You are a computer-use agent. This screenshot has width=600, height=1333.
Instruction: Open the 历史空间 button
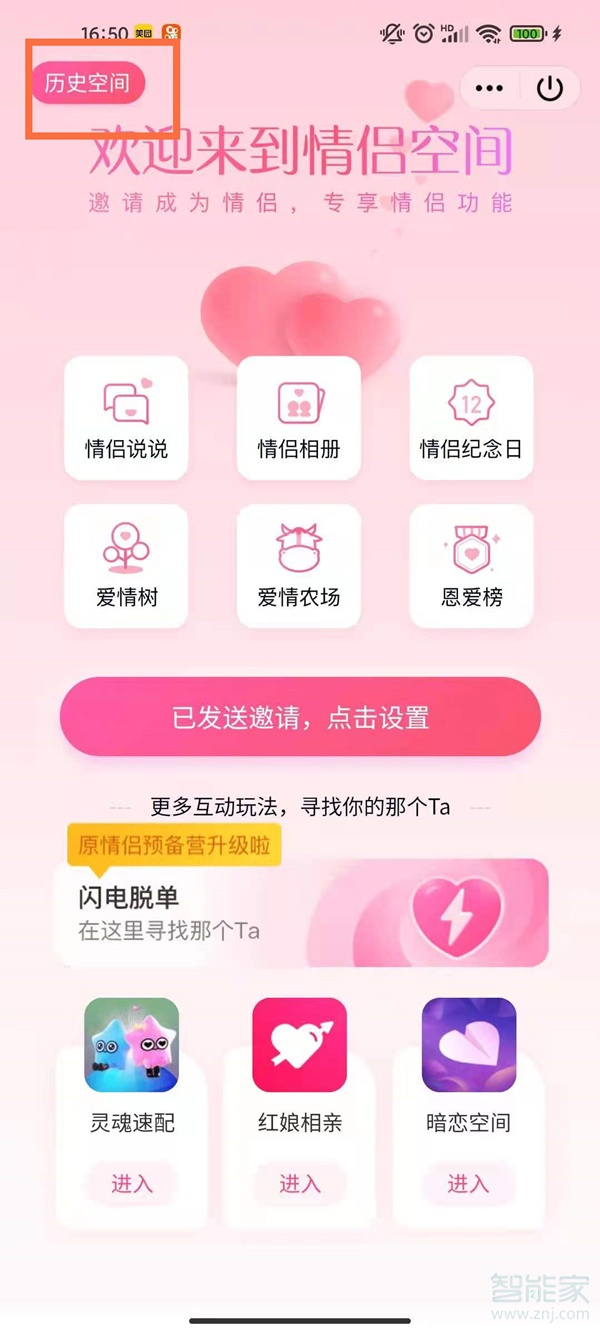[x=88, y=83]
